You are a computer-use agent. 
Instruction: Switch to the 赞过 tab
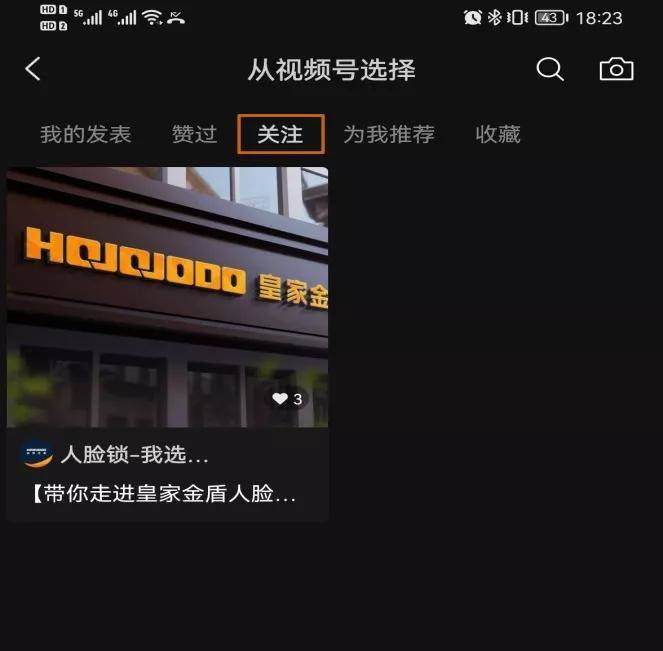click(194, 134)
